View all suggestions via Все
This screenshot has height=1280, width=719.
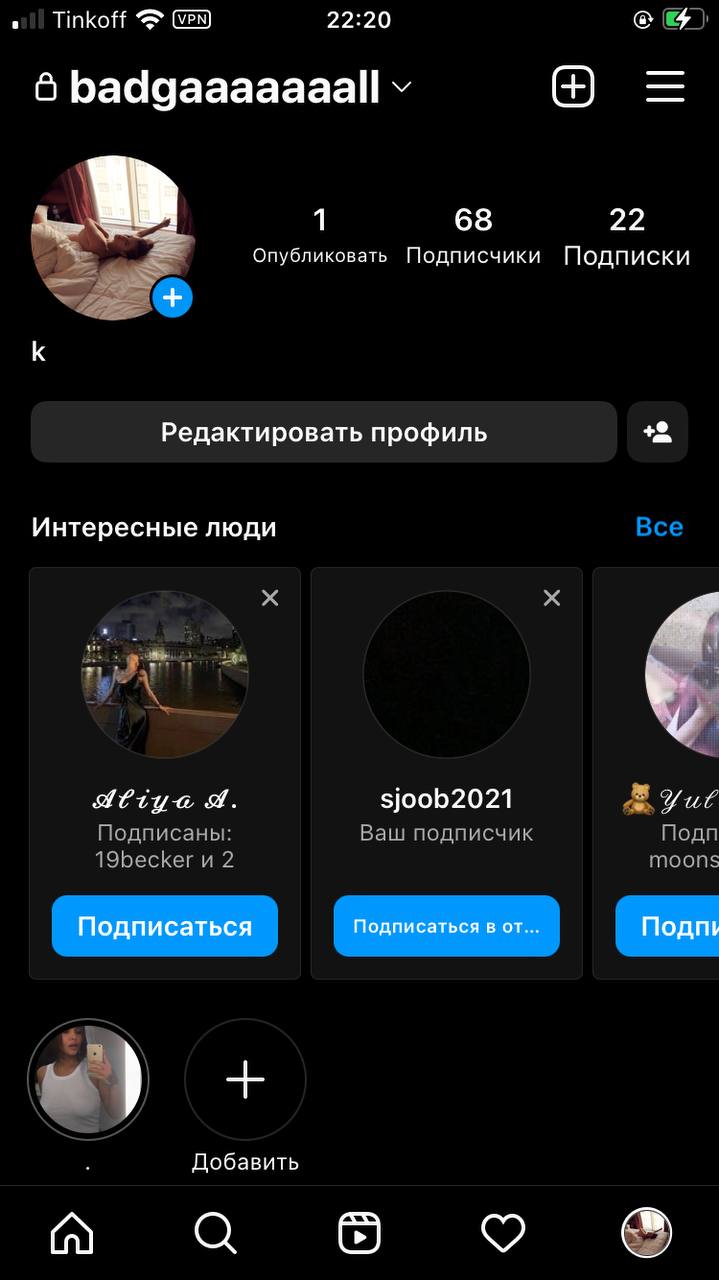(659, 527)
